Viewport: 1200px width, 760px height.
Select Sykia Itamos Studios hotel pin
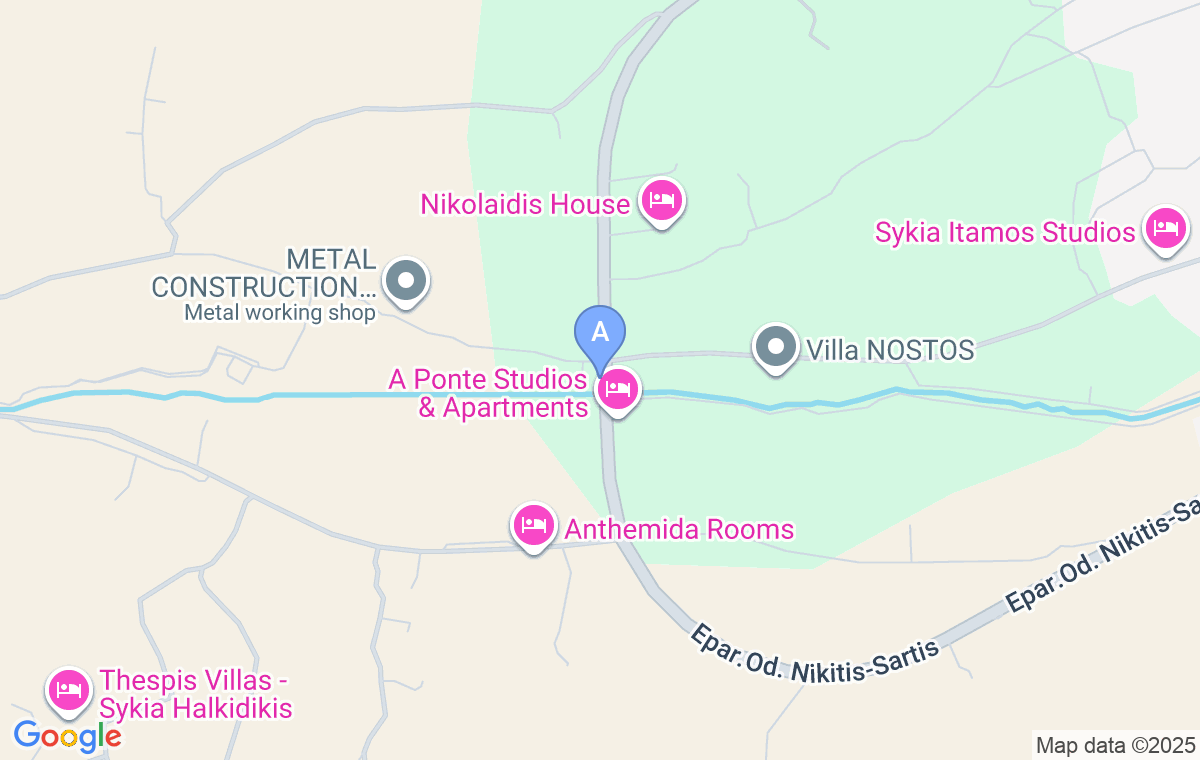coord(1164,229)
